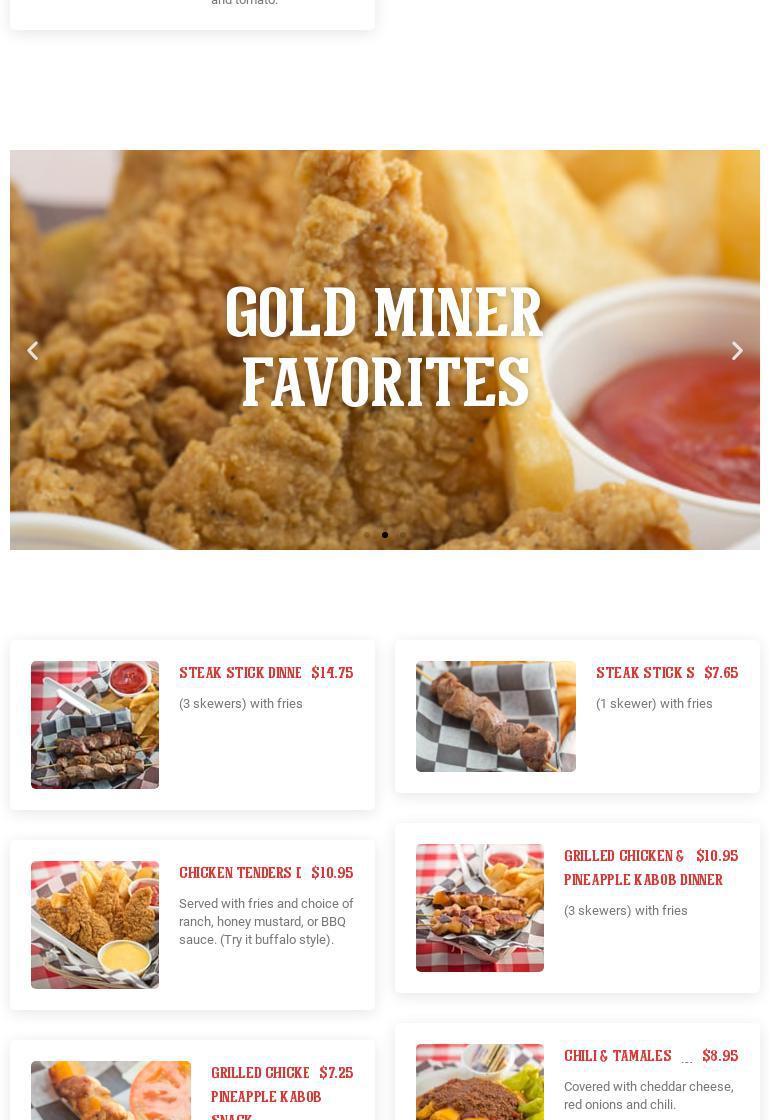Open the Chicken Tenders $10.95 item

(x=240, y=873)
